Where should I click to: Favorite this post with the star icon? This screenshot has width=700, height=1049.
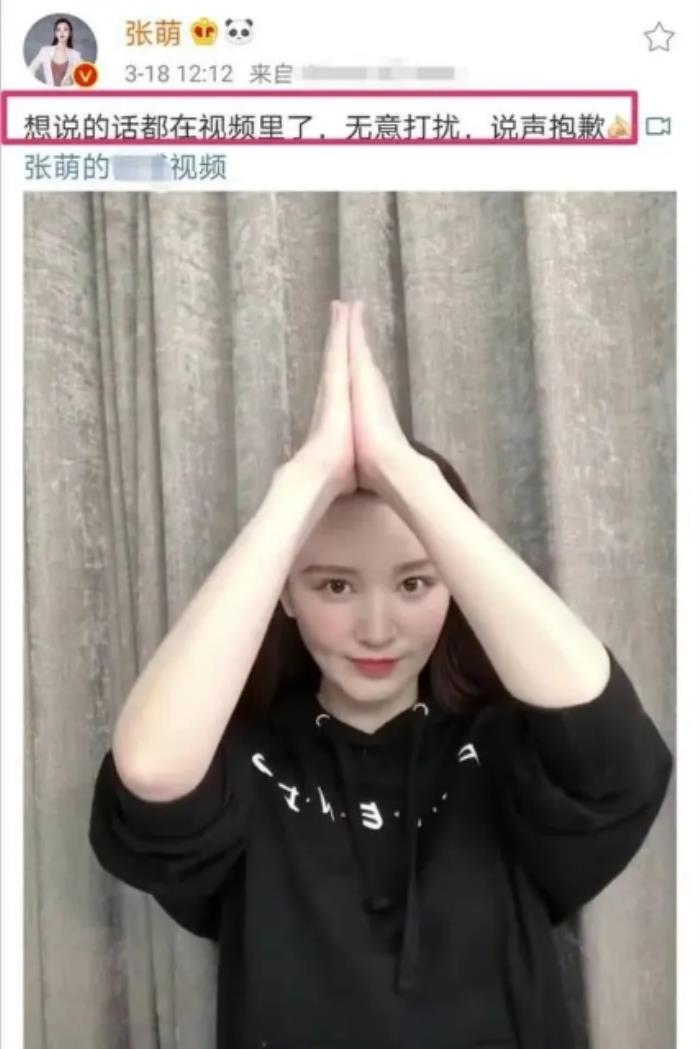pyautogui.click(x=658, y=38)
